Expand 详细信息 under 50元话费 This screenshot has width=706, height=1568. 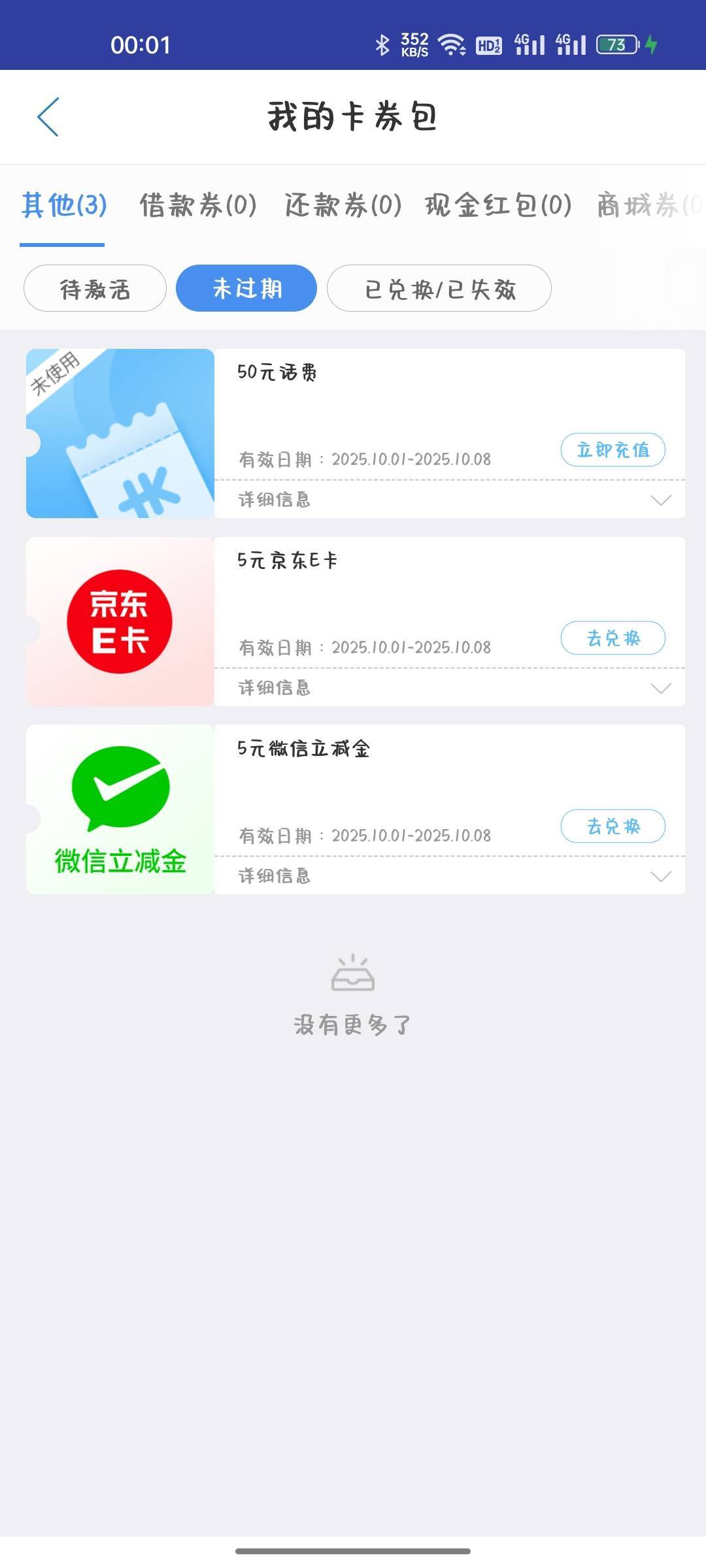450,500
